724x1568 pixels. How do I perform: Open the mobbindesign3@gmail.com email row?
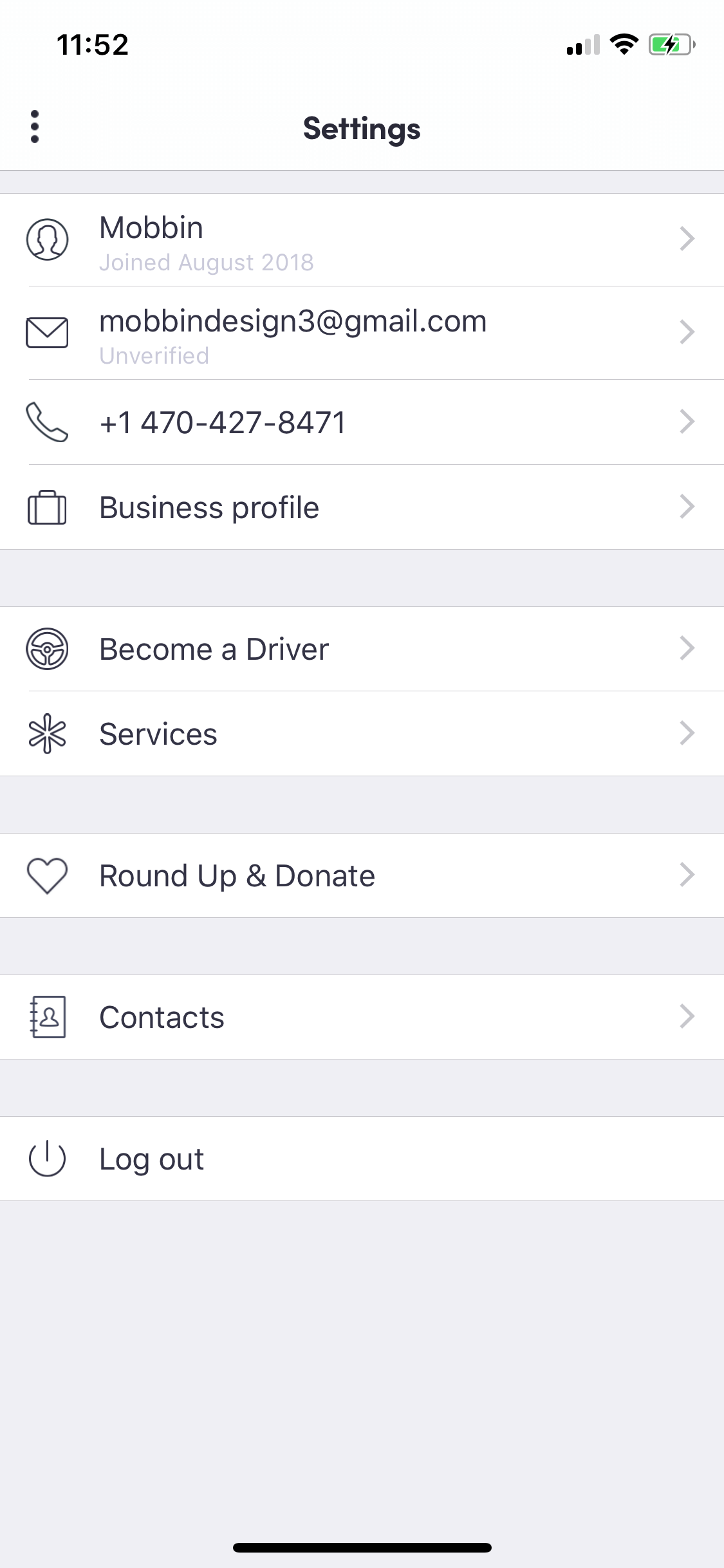coord(362,333)
